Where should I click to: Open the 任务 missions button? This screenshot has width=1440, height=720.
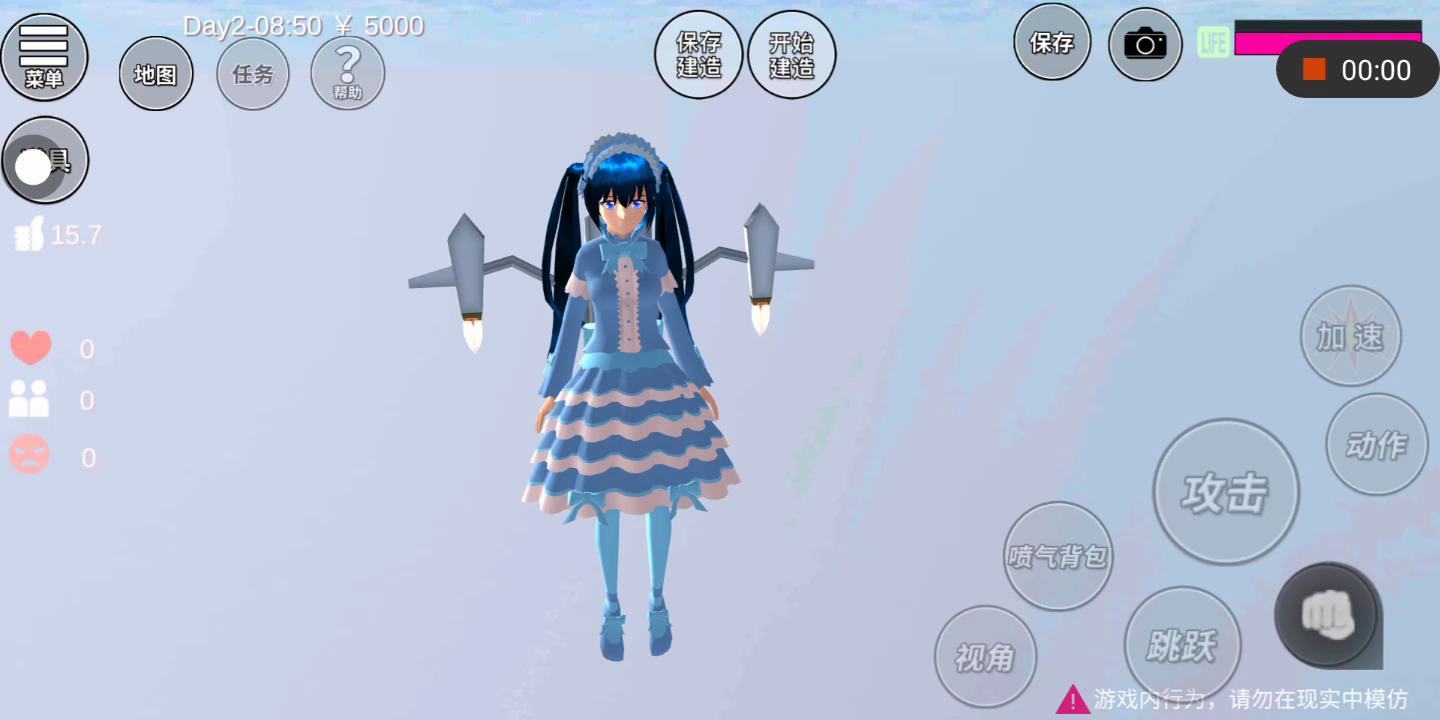pos(253,74)
